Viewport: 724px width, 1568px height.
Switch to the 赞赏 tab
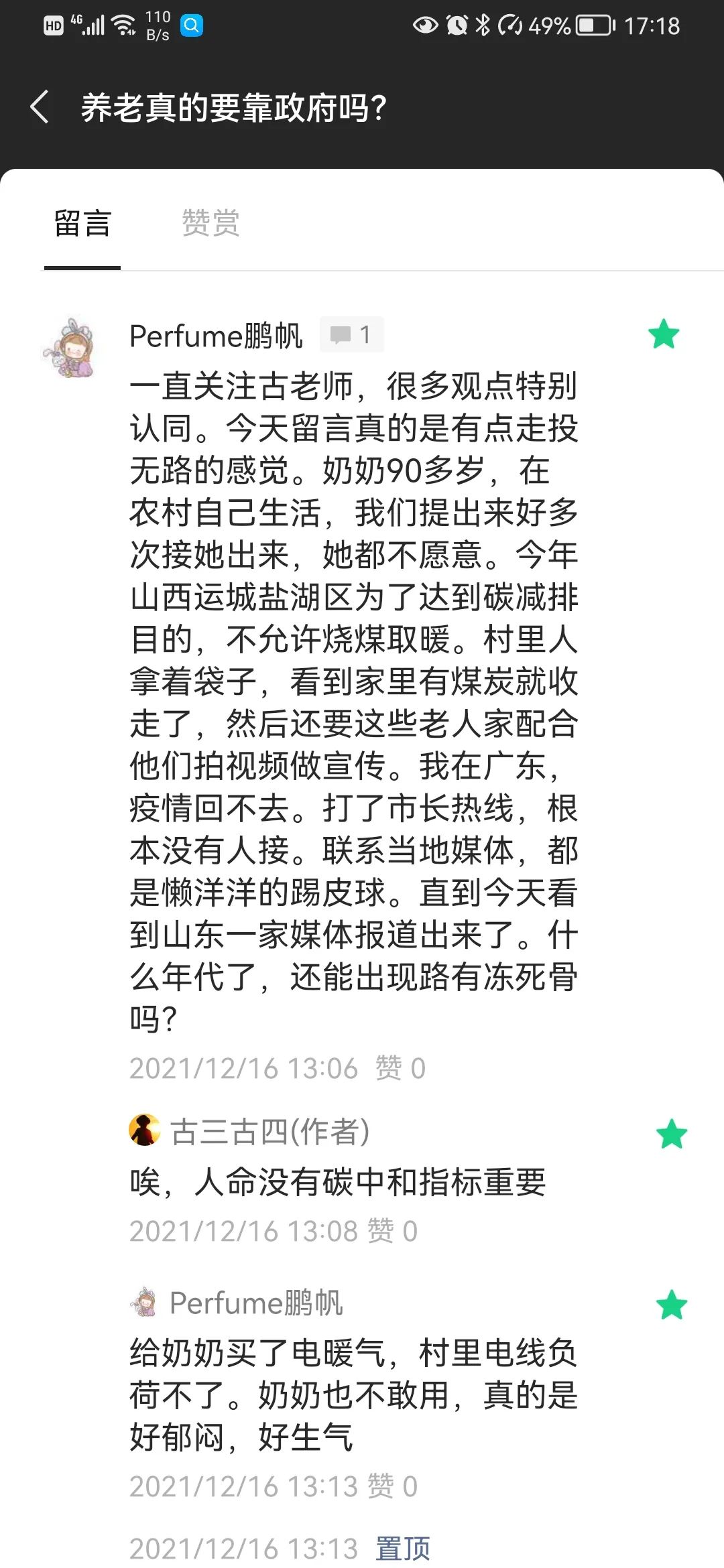click(x=210, y=223)
